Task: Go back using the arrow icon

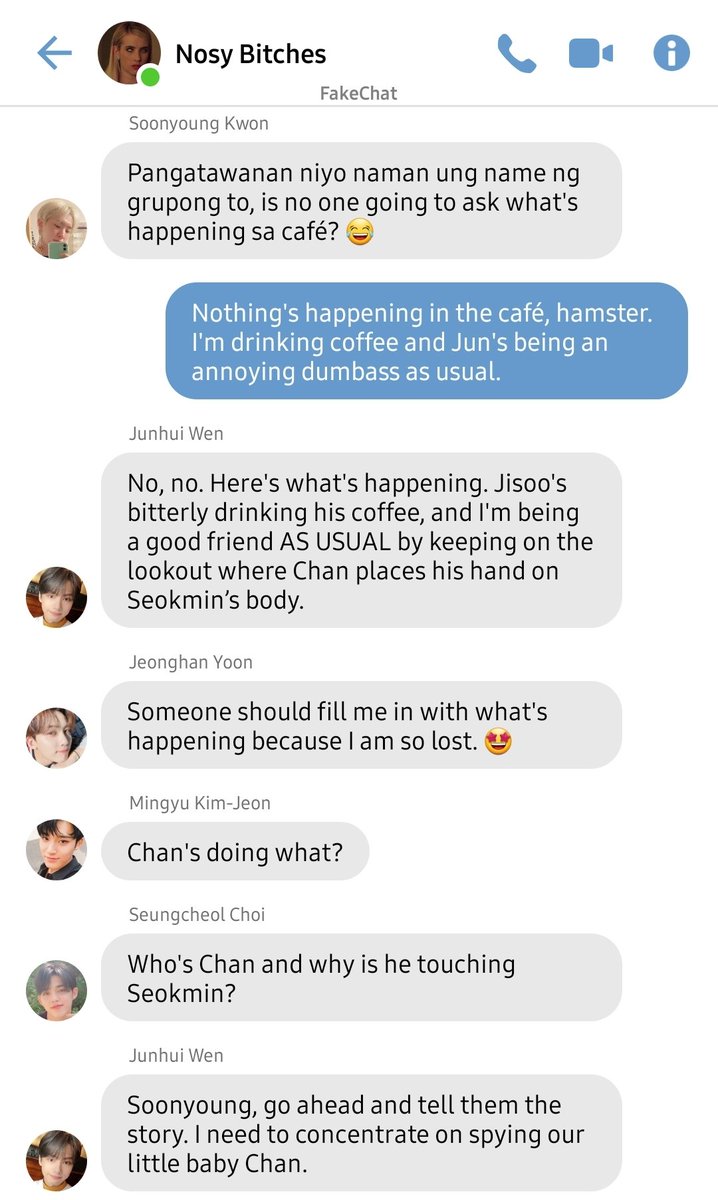Action: point(54,53)
